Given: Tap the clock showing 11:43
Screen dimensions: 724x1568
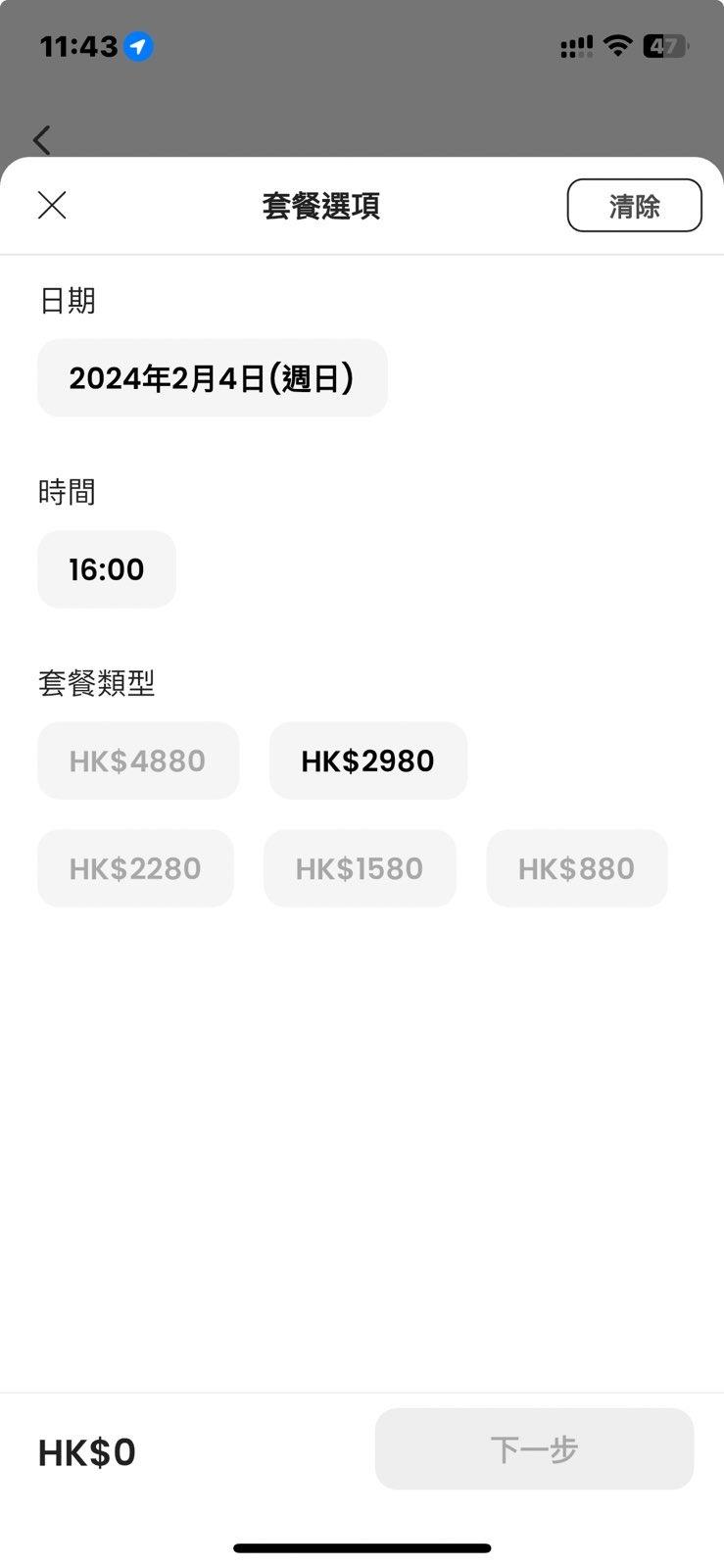Looking at the screenshot, I should (73, 45).
